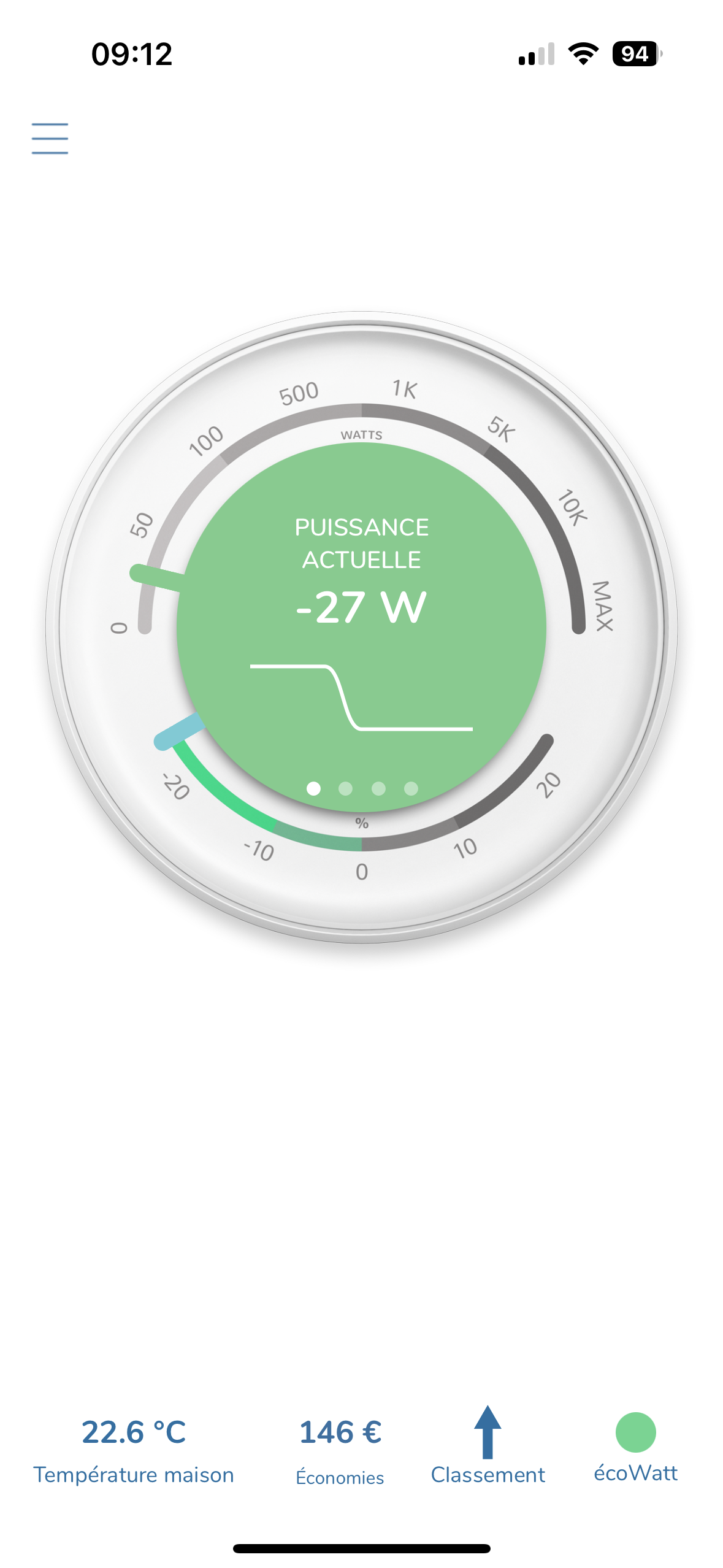This screenshot has height=1568, width=723.
Task: Check the écoWatt status
Action: 635,1447
